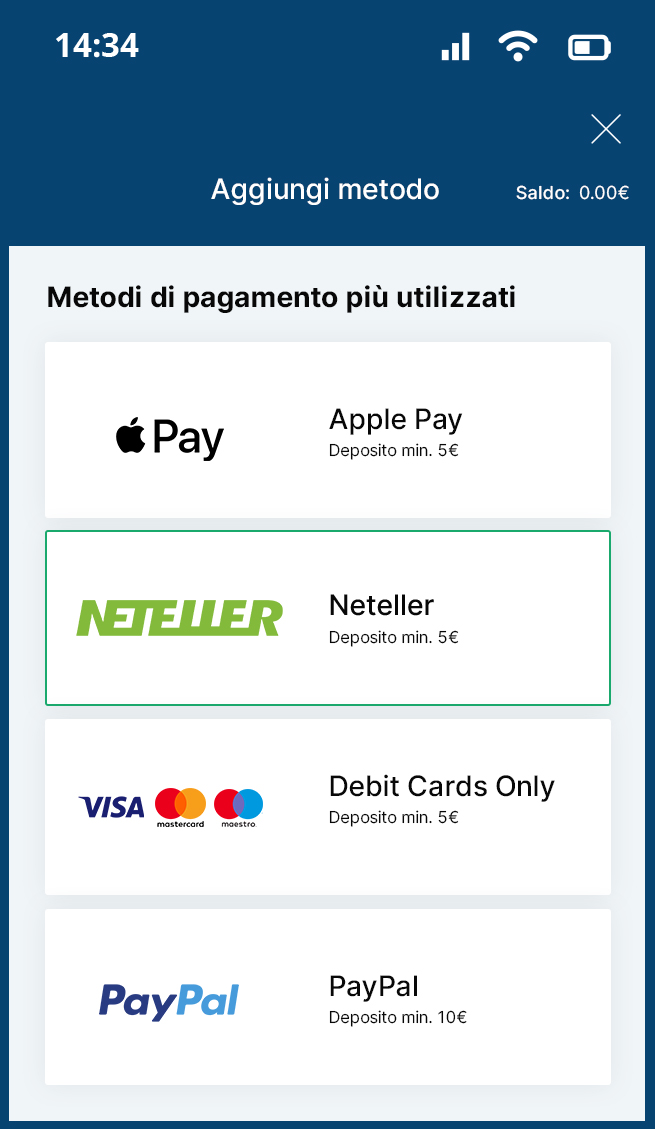Pick the Debit Cards Only option

(328, 806)
